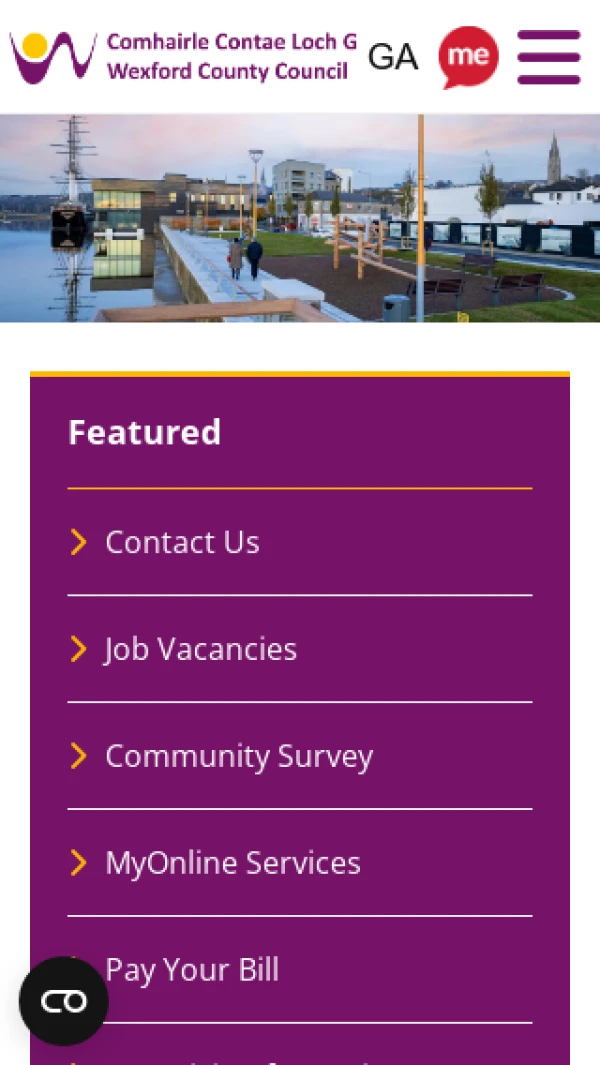View Job Vacancies
The width and height of the screenshot is (600, 1065).
tap(200, 649)
